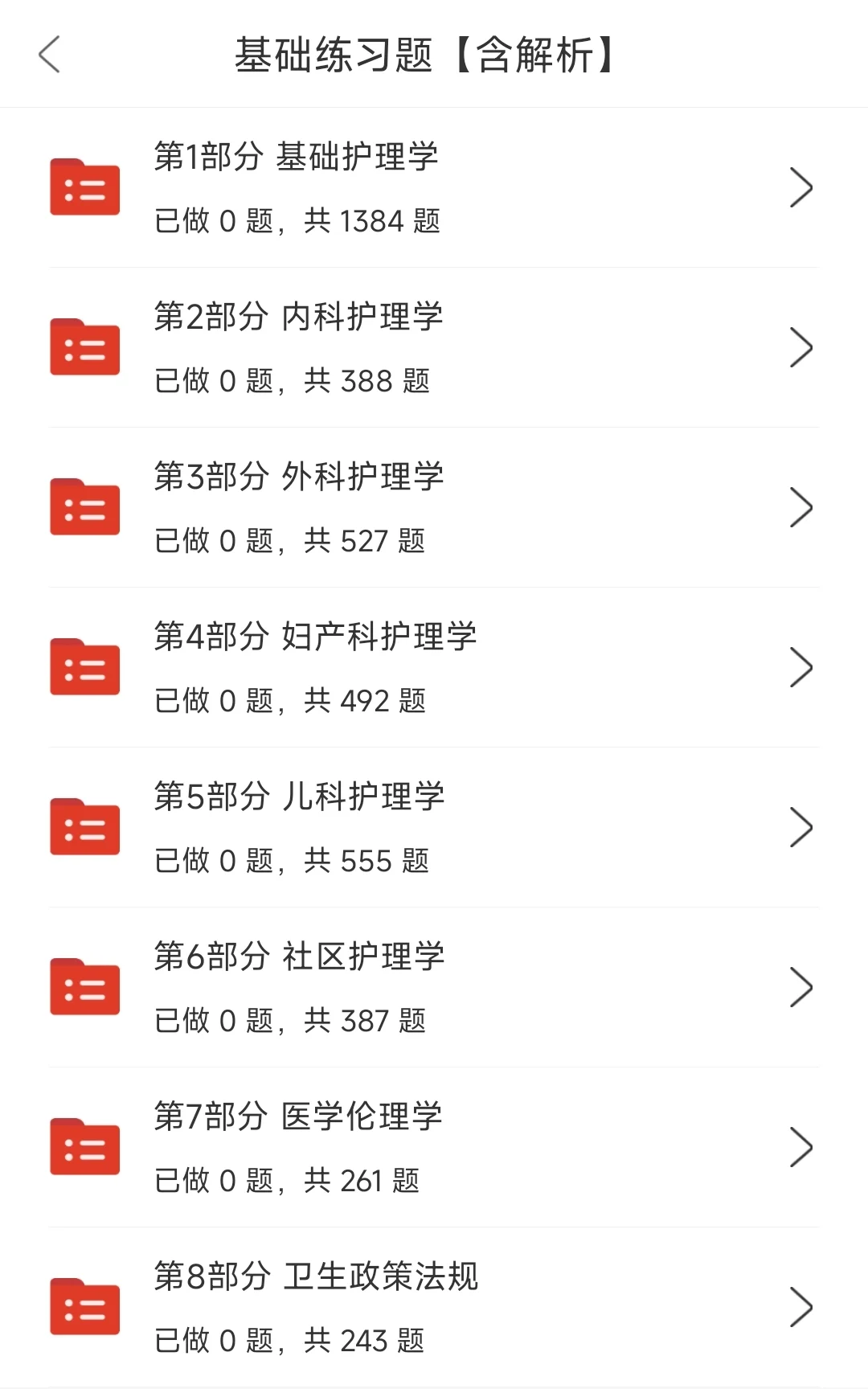Open 第6部分 社区护理学

434,987
